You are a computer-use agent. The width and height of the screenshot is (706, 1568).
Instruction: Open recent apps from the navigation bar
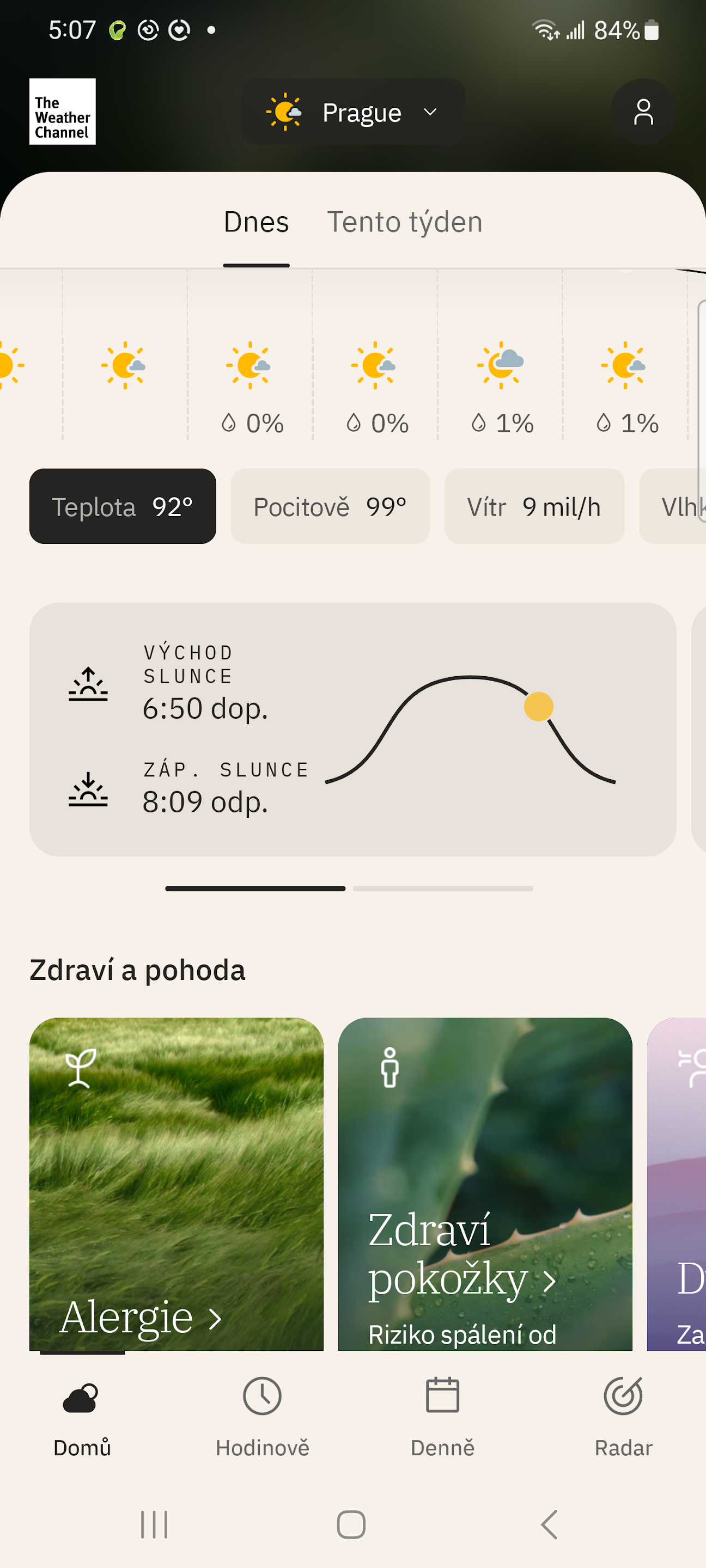154,1525
